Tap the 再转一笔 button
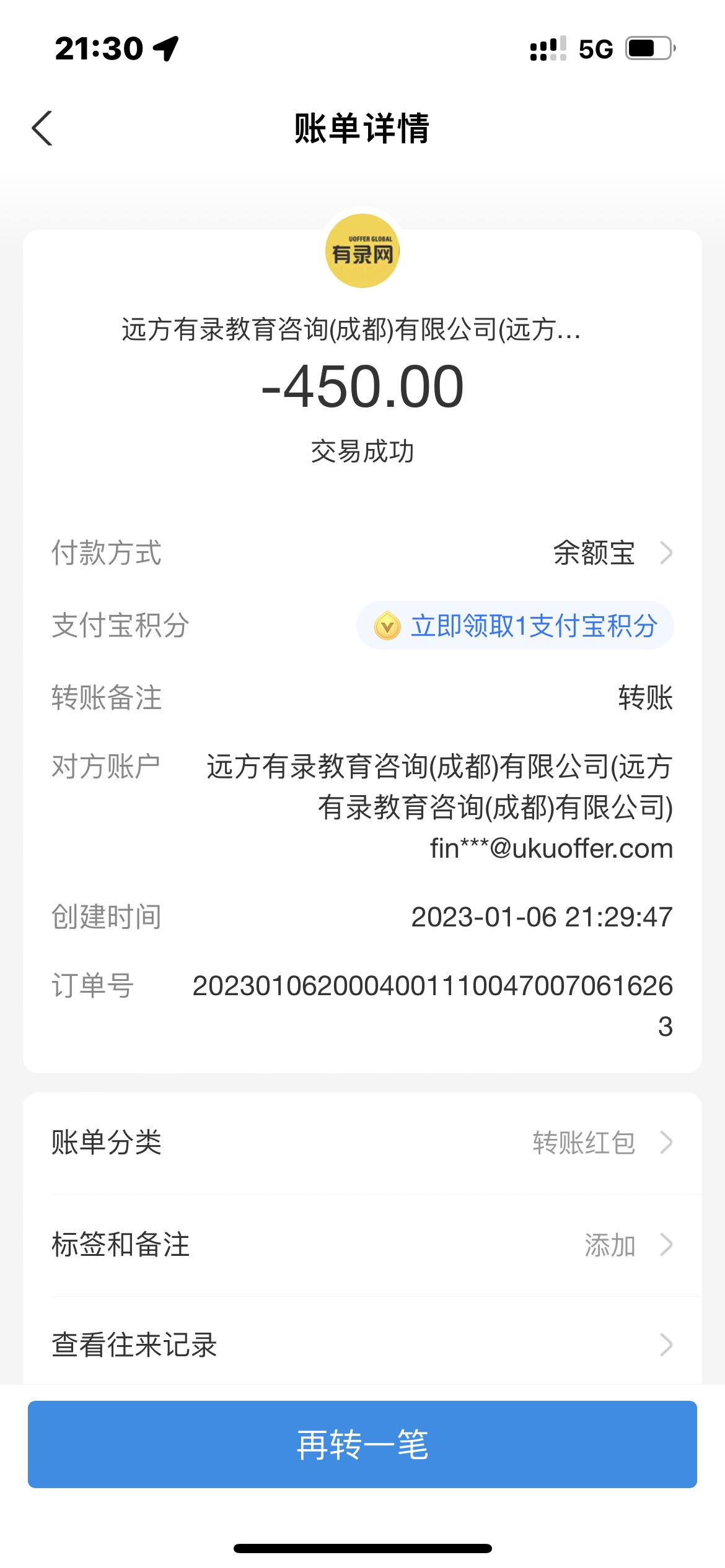 coord(362,1444)
